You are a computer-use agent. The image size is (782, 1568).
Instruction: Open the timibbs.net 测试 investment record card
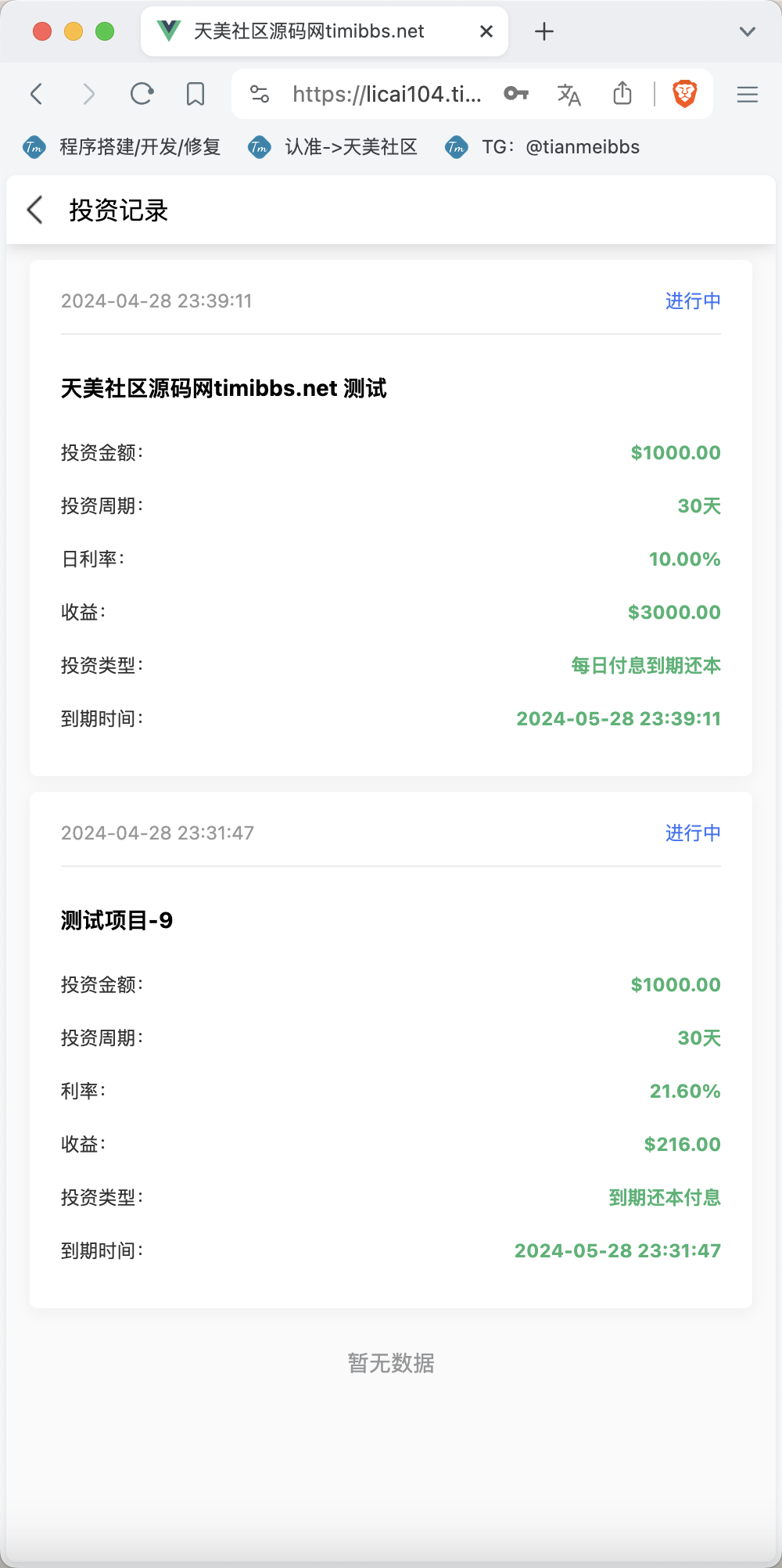tap(391, 518)
